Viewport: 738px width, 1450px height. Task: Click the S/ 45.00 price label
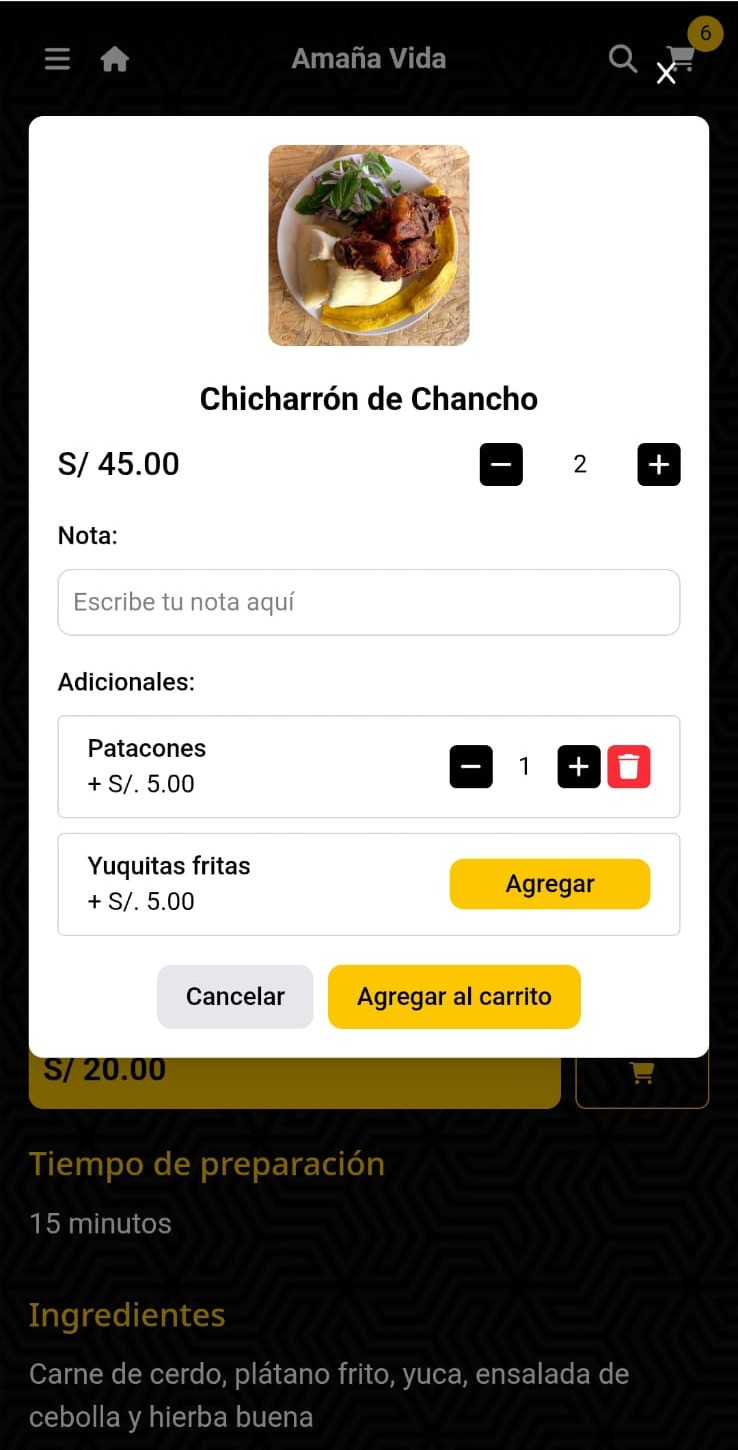tap(118, 464)
